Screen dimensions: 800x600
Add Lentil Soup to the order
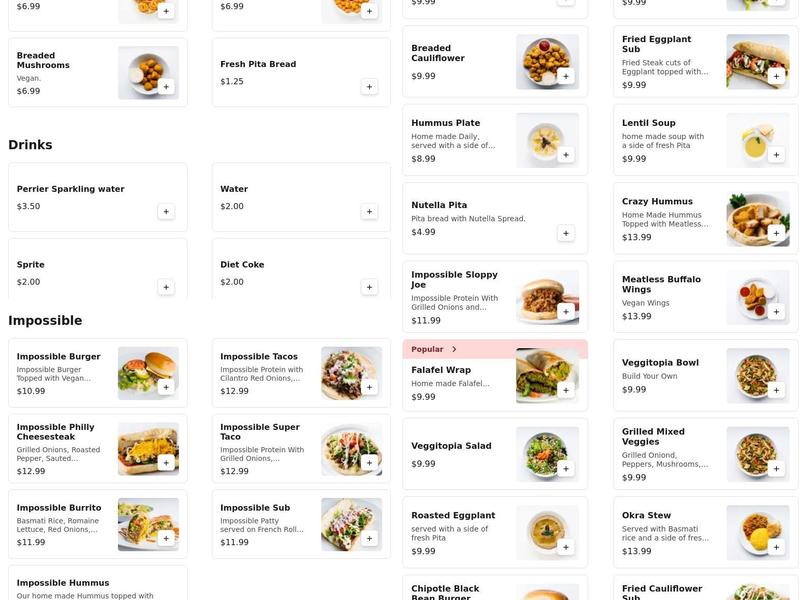(x=775, y=154)
